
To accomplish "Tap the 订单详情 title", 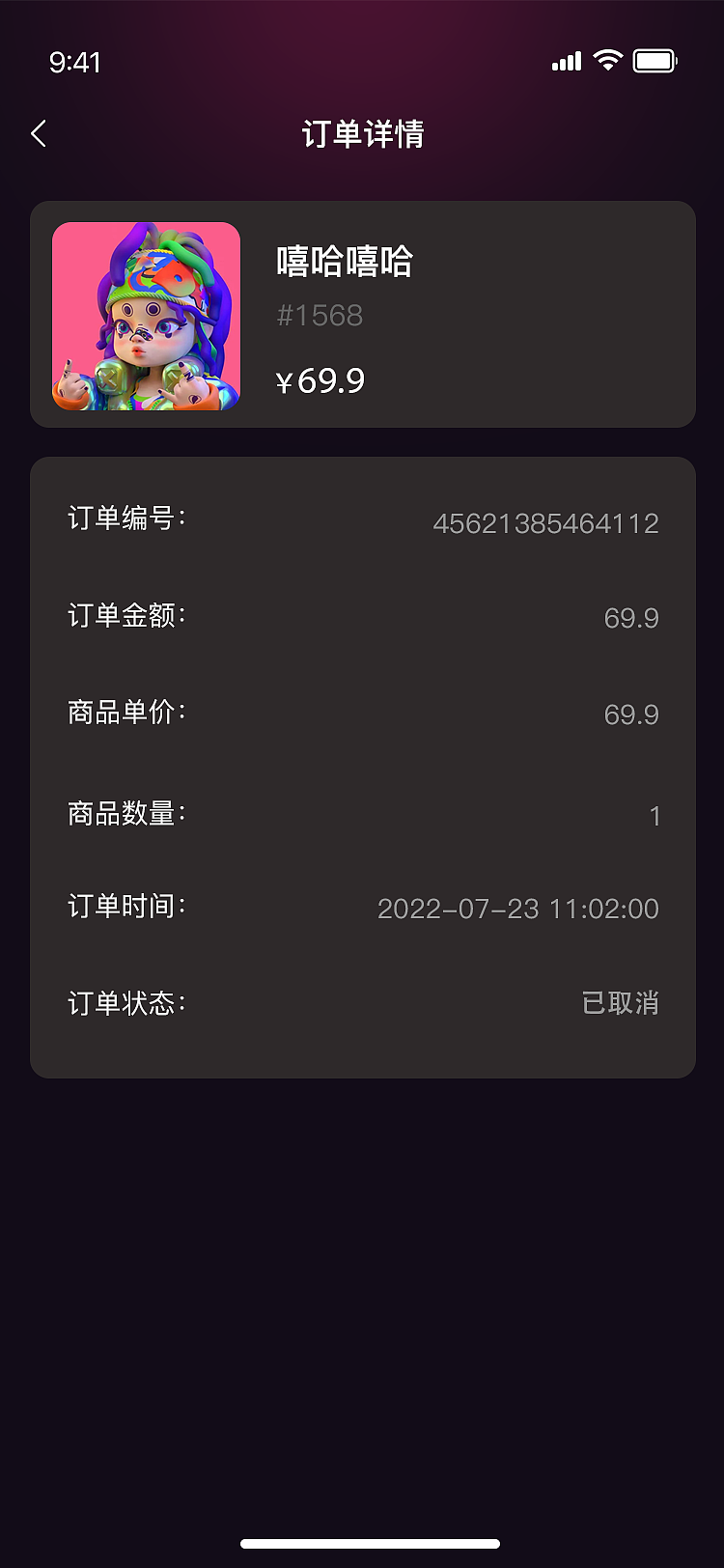I will point(362,133).
